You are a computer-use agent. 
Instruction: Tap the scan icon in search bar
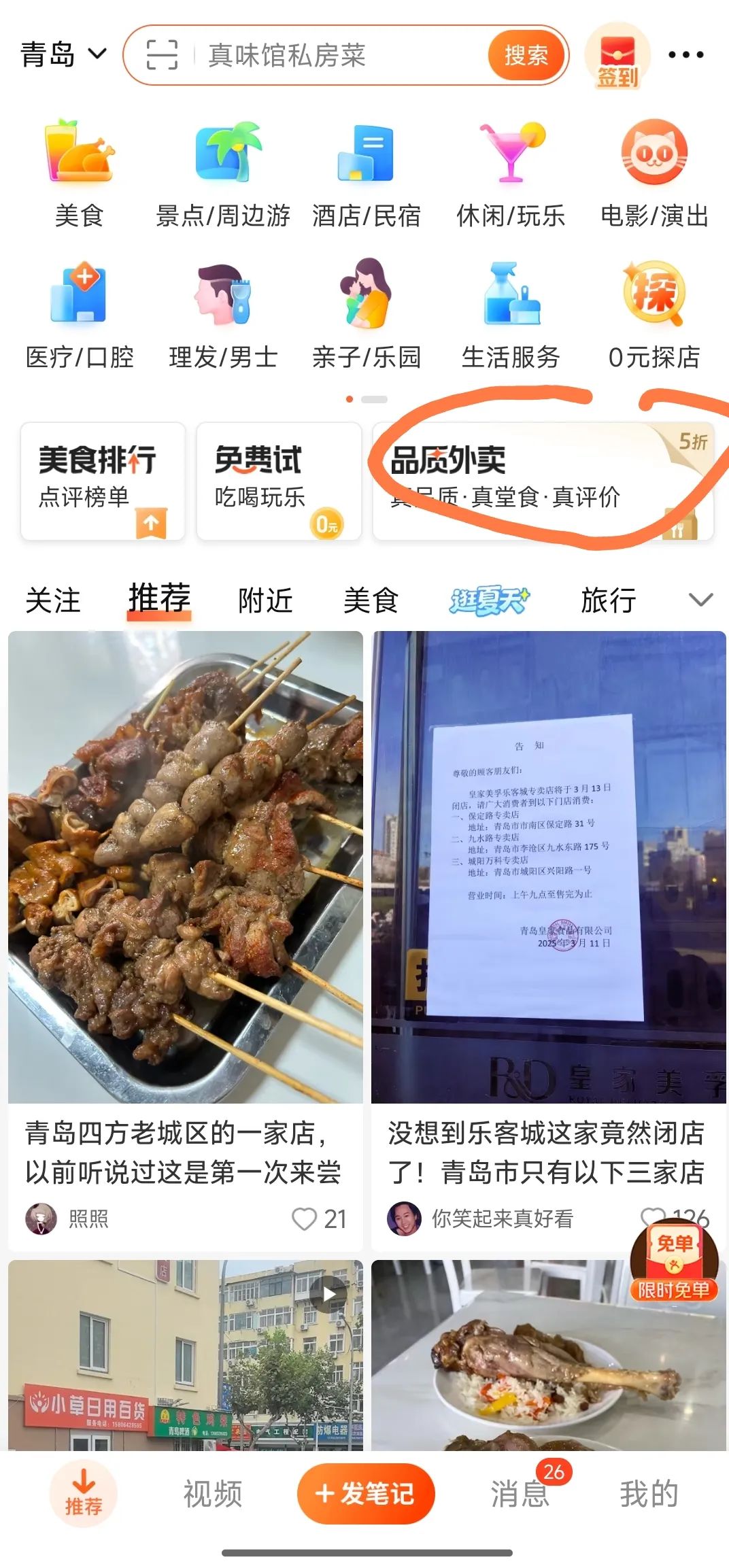click(163, 54)
